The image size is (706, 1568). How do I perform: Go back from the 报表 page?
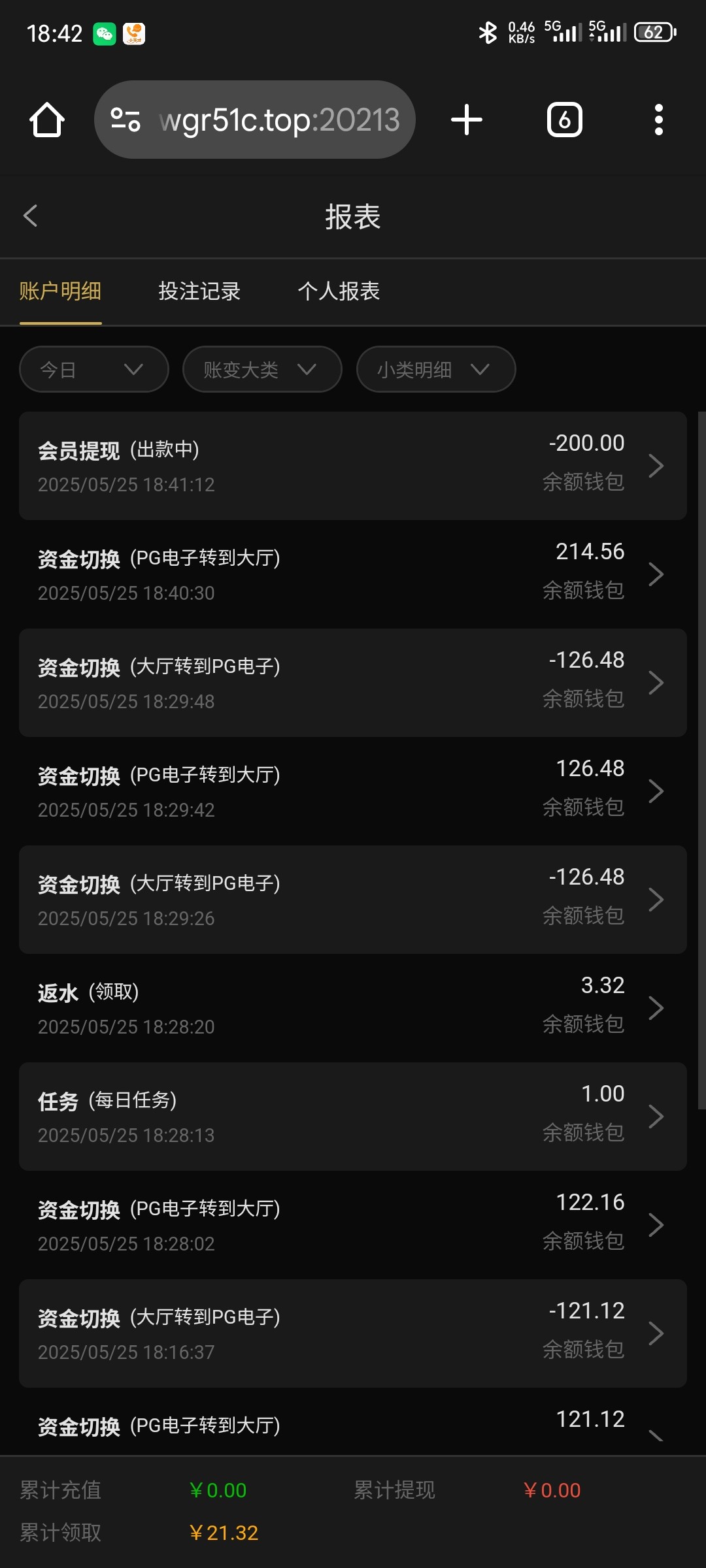(31, 216)
